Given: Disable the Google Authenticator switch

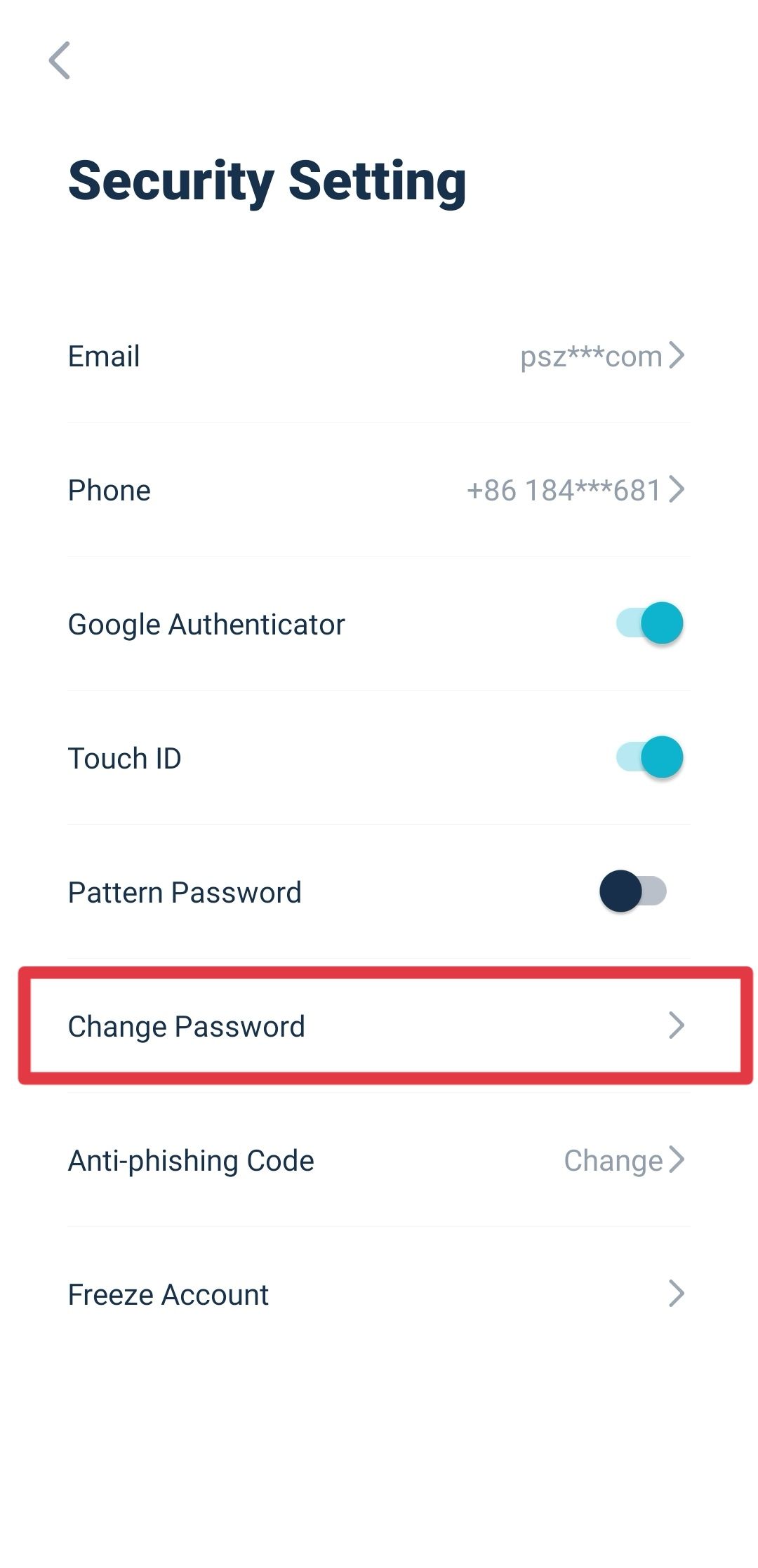Looking at the screenshot, I should click(649, 623).
